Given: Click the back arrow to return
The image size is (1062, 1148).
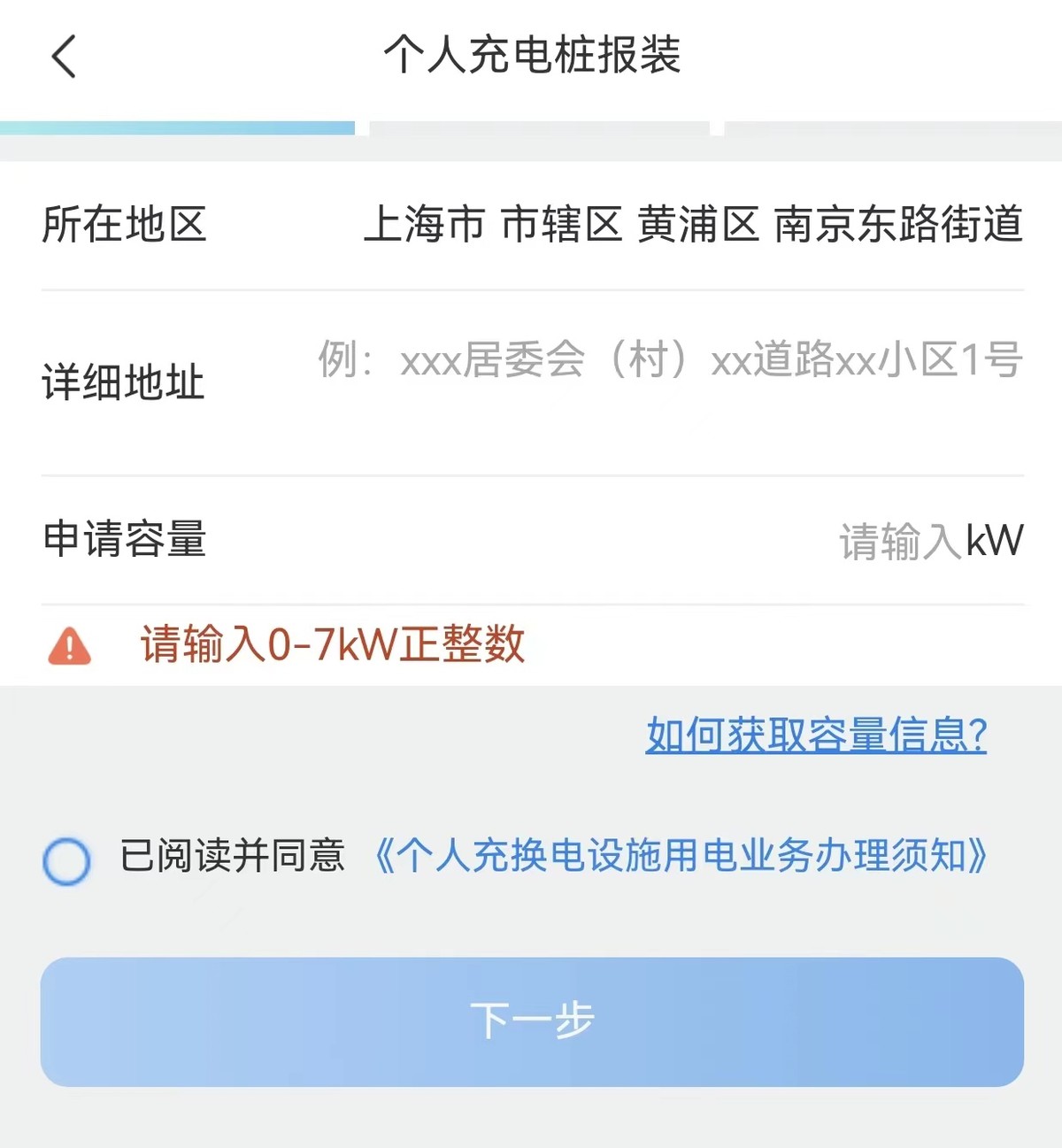Looking at the screenshot, I should 62,56.
